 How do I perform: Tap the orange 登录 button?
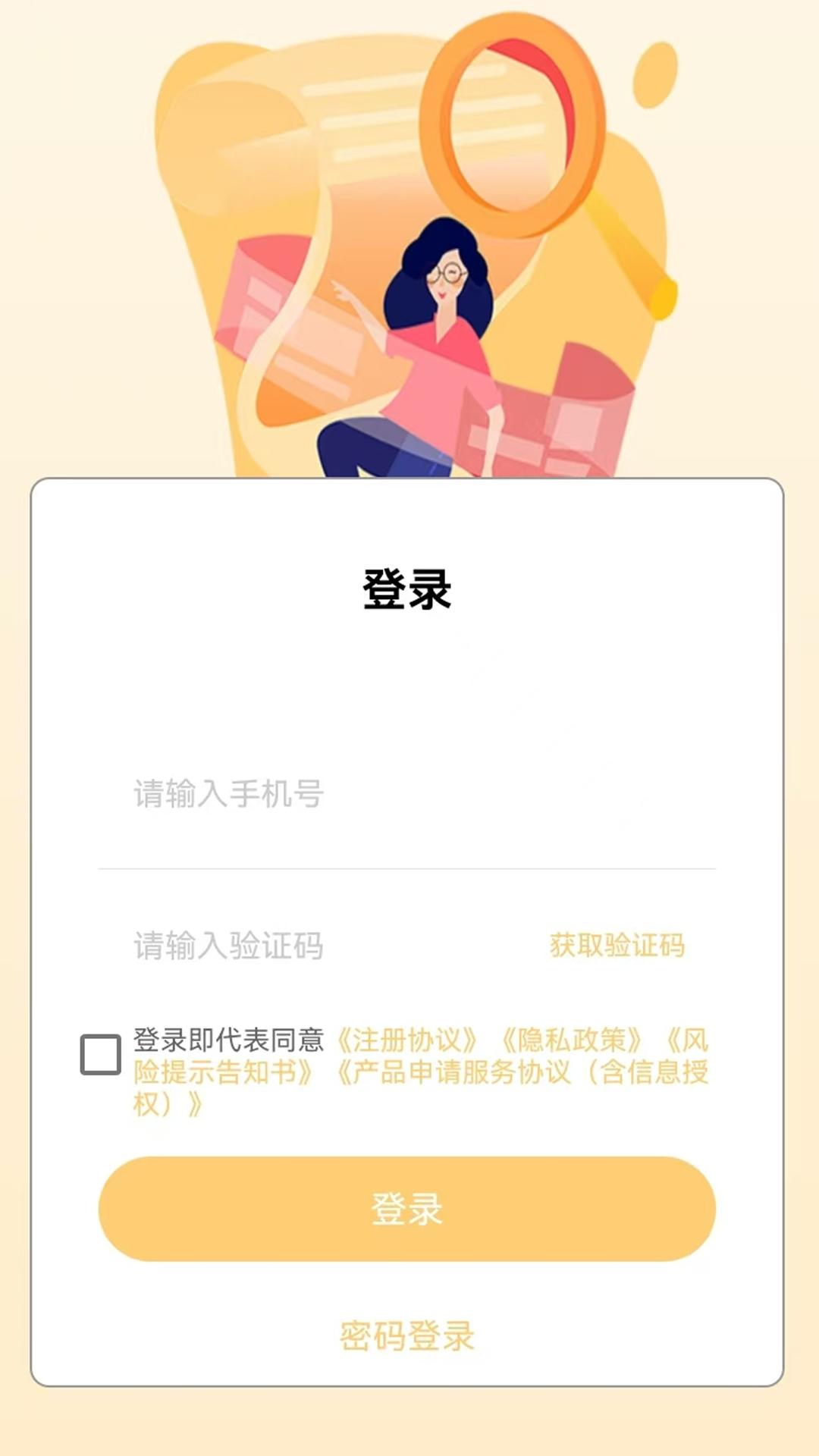407,1209
